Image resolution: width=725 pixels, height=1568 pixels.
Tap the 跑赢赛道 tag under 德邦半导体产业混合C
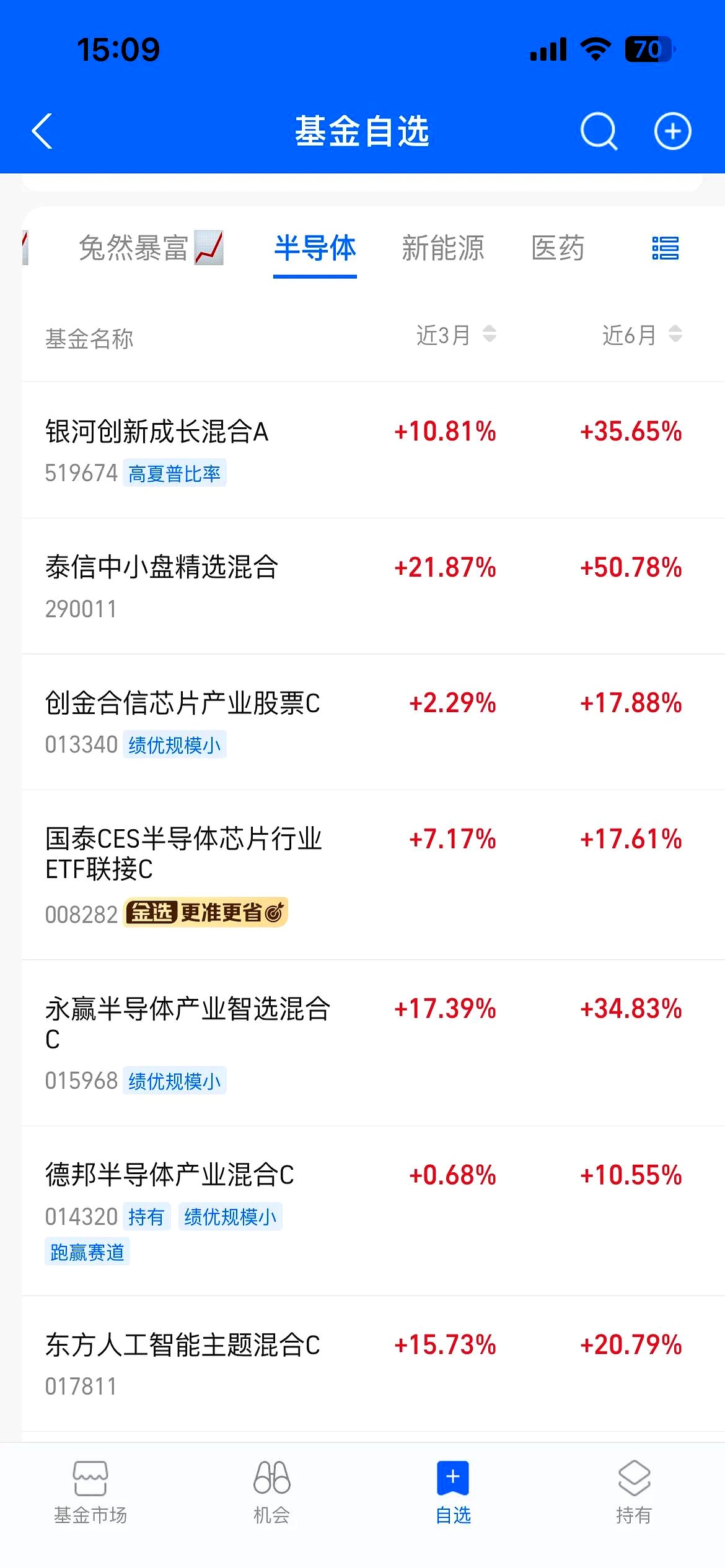coord(87,1252)
